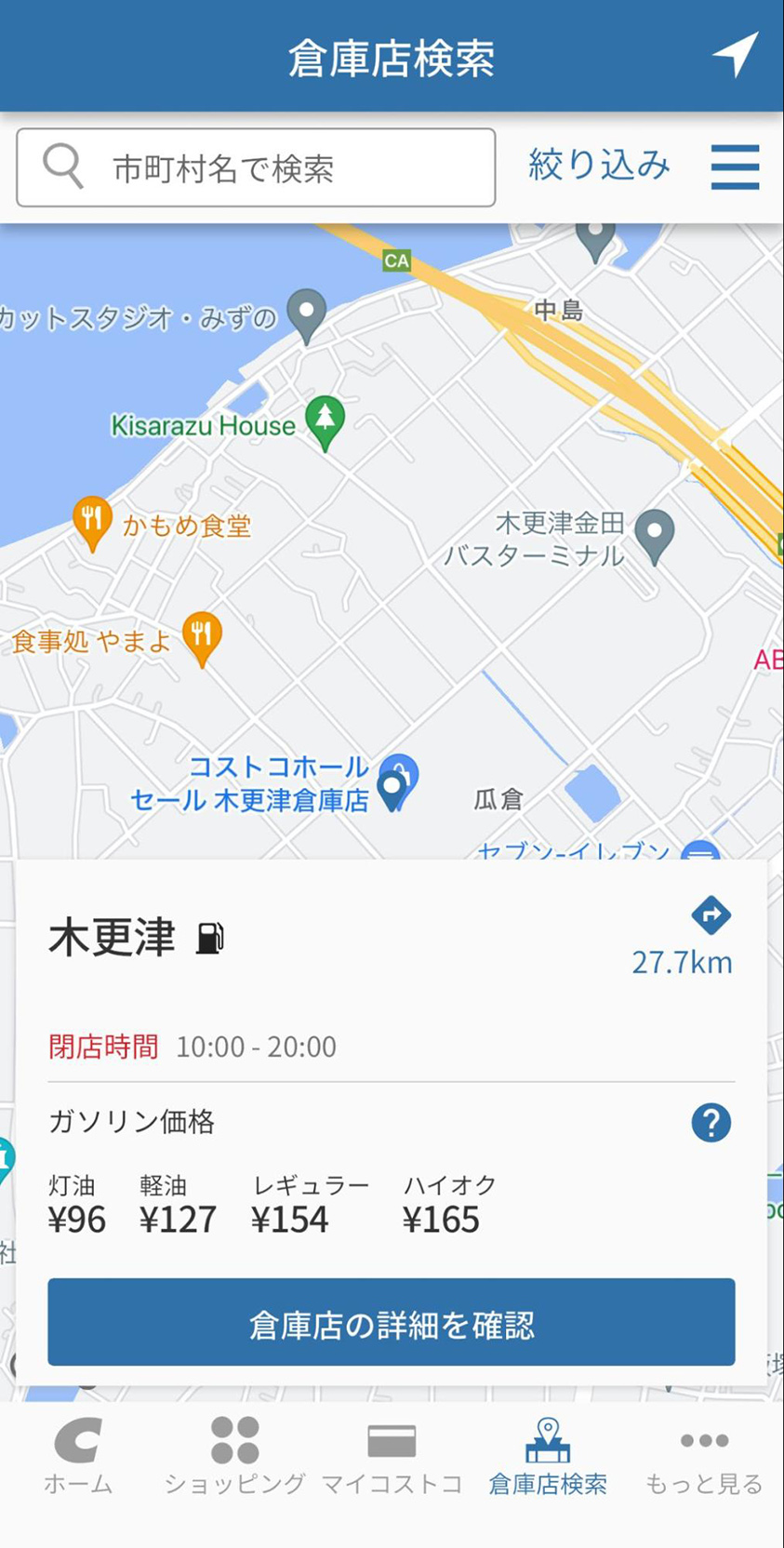Open the list view menu icon
This screenshot has height=1548, width=784.
click(735, 167)
